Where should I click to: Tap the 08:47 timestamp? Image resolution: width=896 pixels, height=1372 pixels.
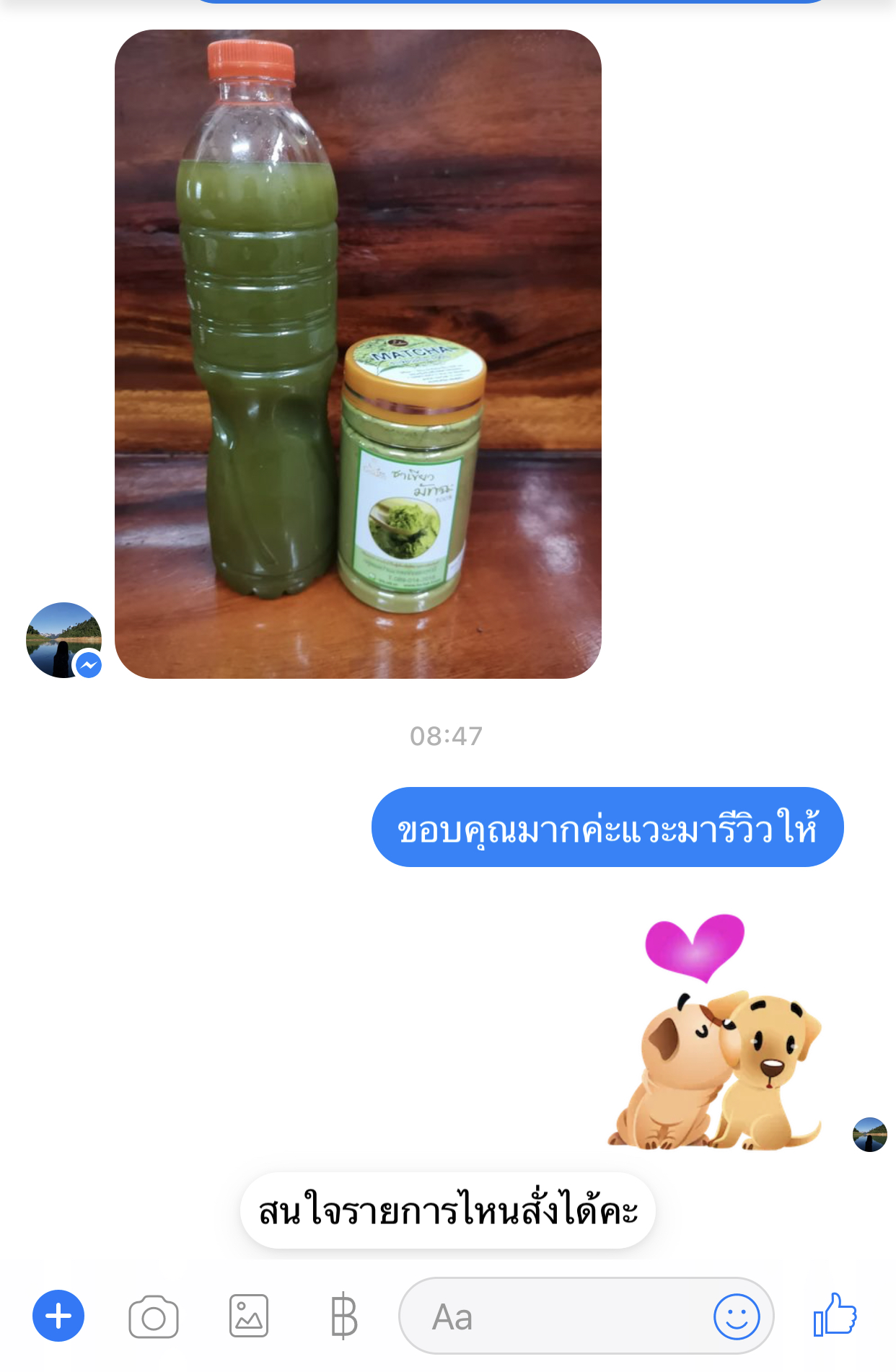[447, 736]
